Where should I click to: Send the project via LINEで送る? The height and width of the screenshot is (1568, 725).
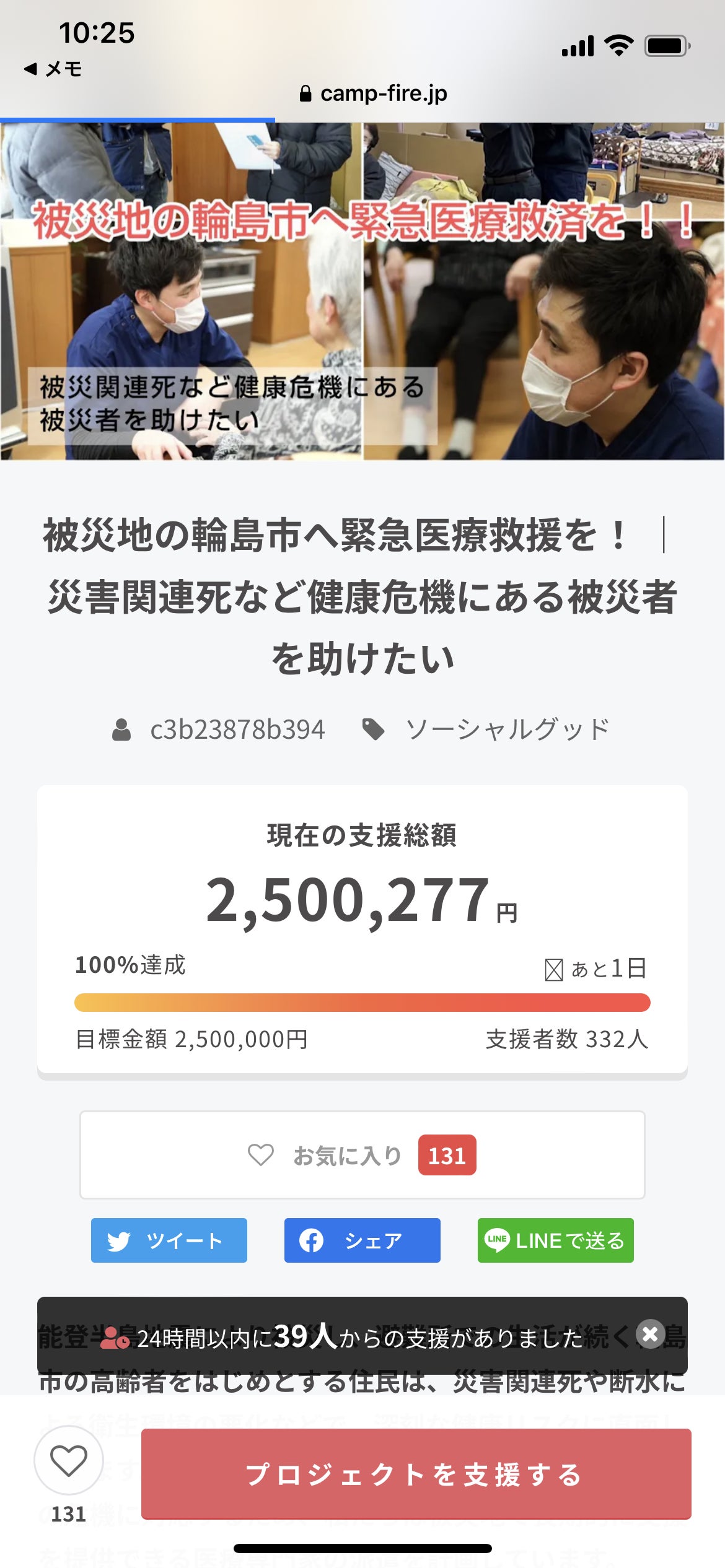coord(555,1240)
